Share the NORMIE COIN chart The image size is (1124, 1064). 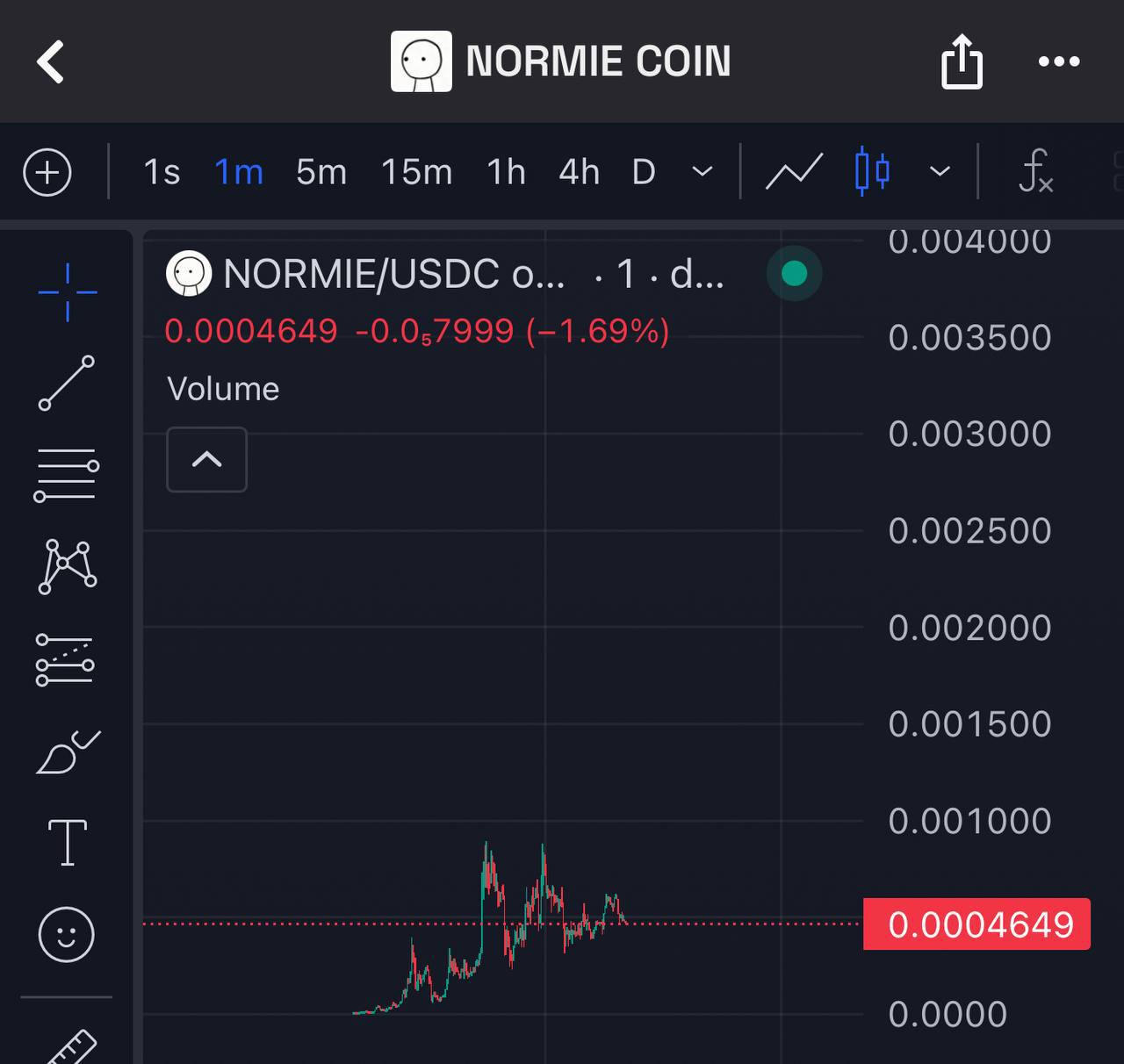[x=962, y=61]
